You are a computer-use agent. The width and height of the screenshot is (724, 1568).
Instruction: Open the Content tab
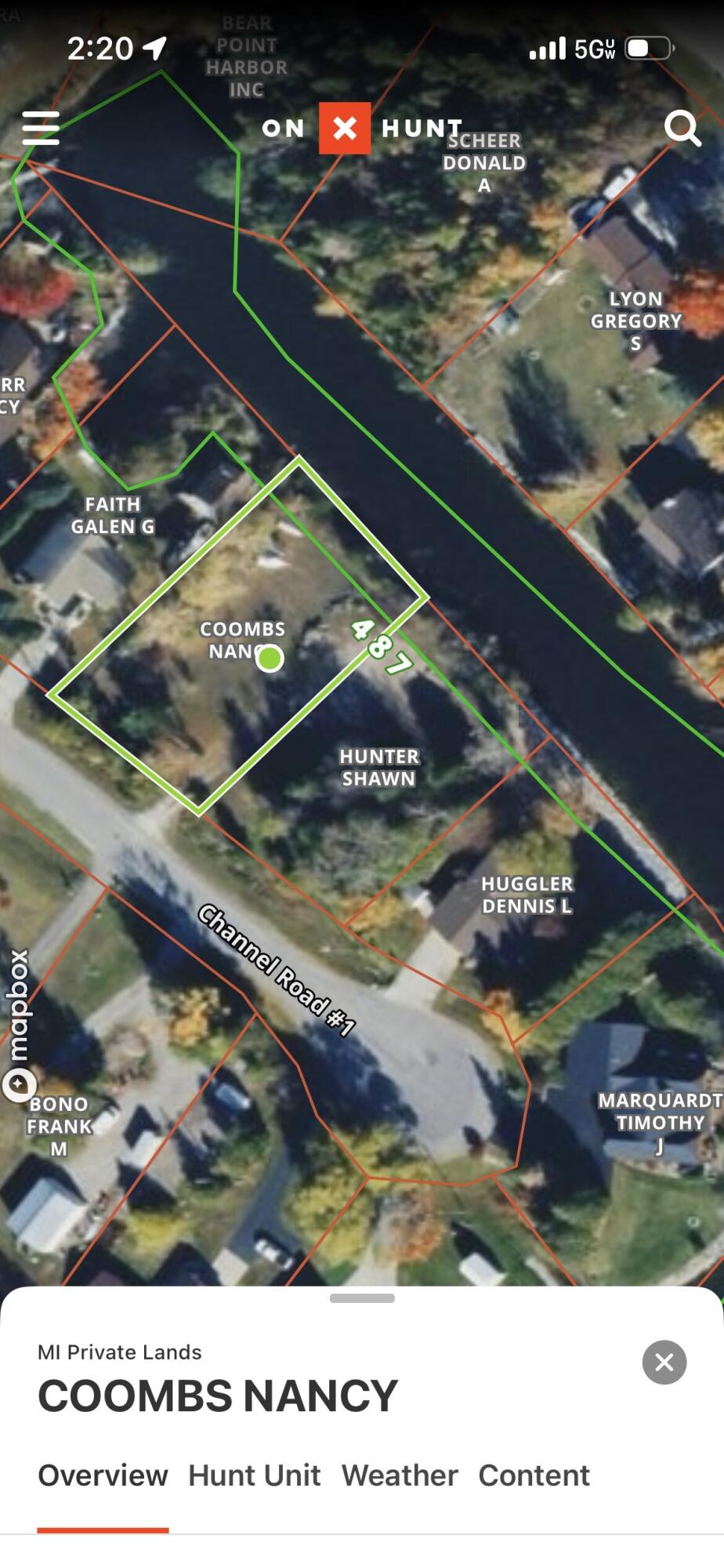(534, 1475)
